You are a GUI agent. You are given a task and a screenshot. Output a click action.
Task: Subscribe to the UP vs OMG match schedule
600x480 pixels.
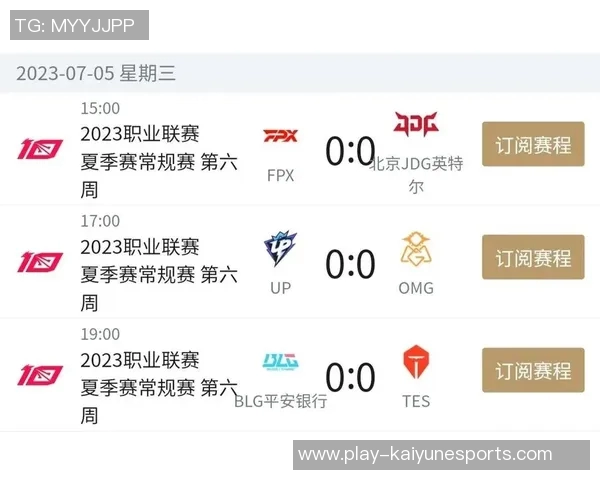click(533, 259)
